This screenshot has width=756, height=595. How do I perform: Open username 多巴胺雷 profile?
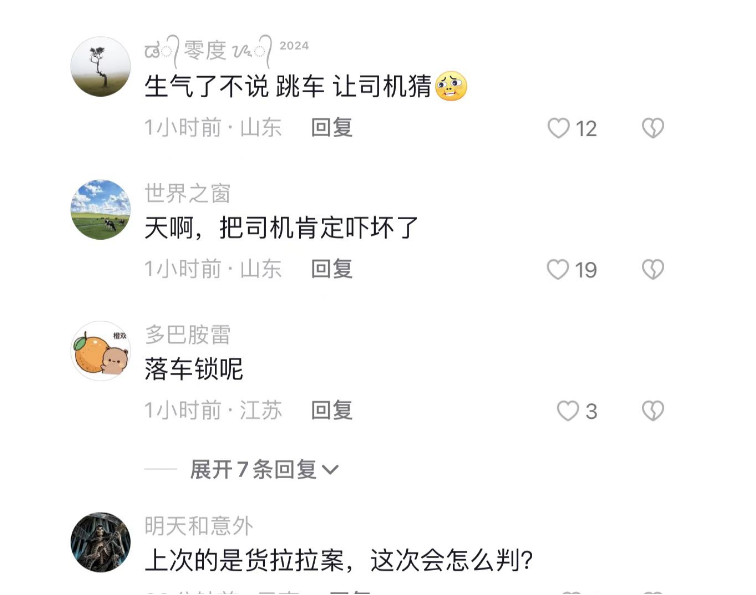(187, 334)
